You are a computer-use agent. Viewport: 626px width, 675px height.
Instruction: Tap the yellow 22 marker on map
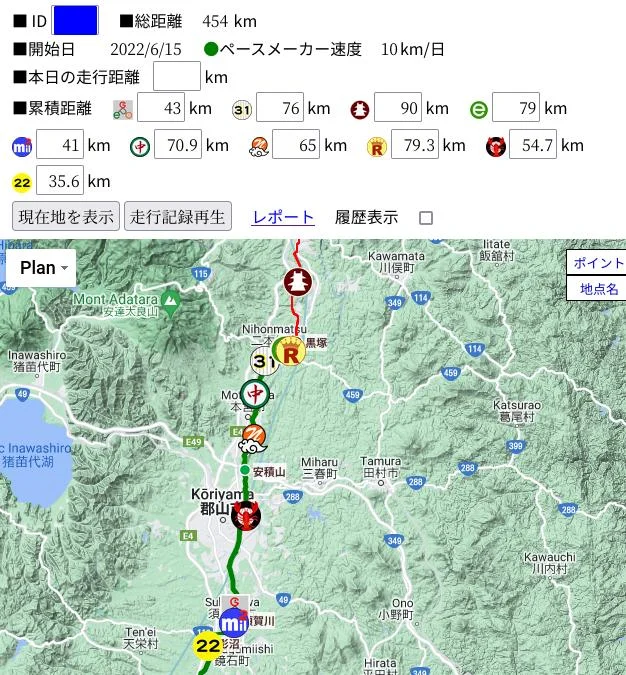click(x=207, y=647)
